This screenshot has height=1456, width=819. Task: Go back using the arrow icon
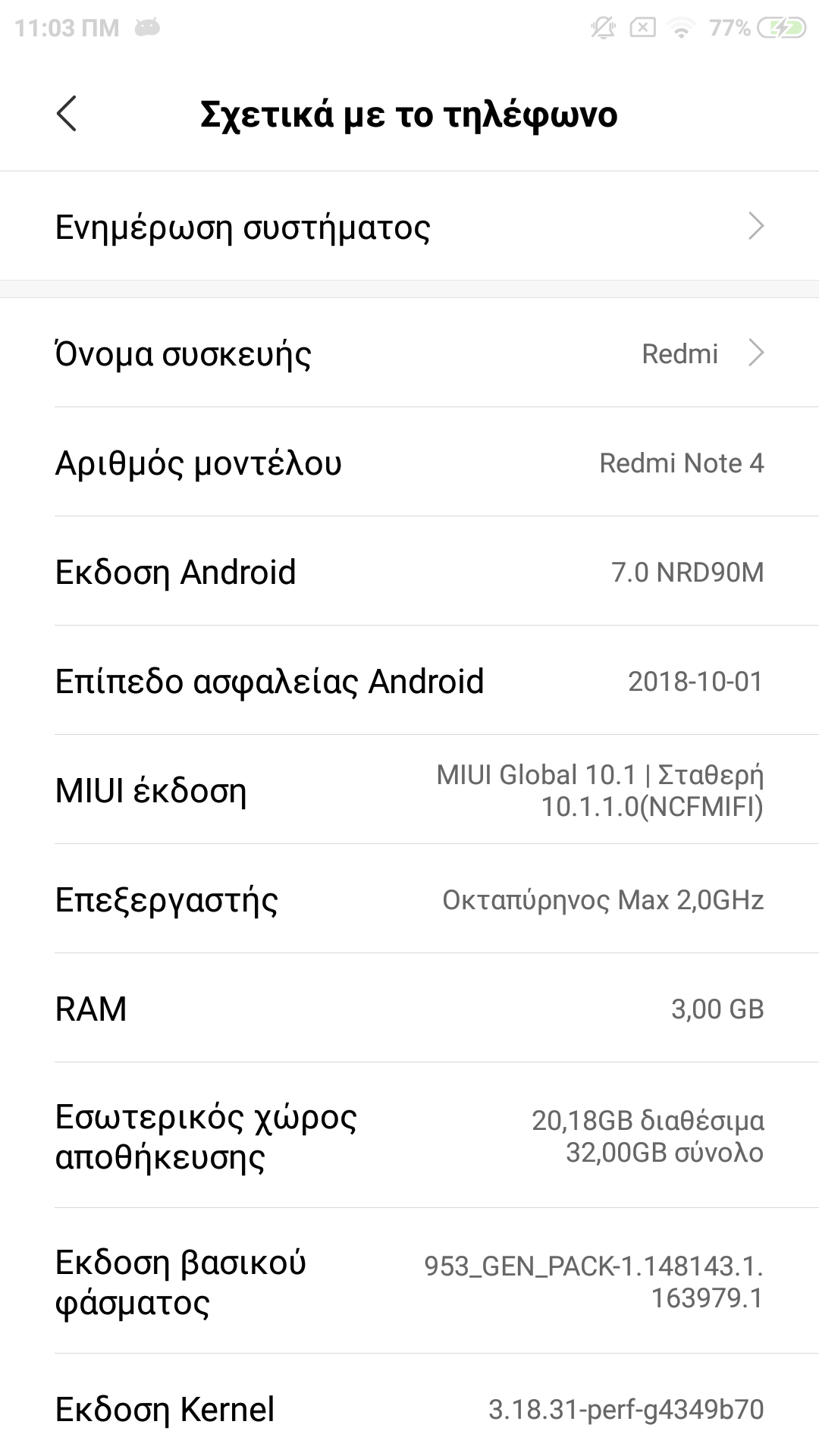pyautogui.click(x=67, y=115)
